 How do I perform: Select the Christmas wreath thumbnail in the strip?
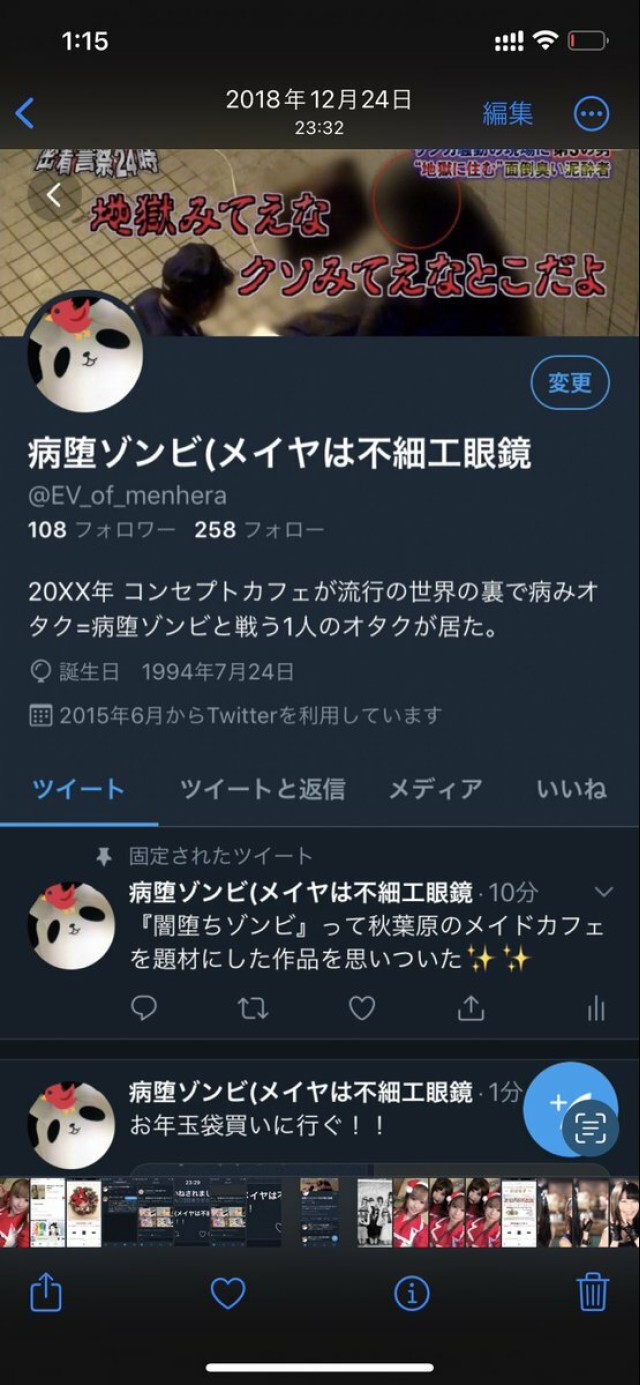[84, 1212]
